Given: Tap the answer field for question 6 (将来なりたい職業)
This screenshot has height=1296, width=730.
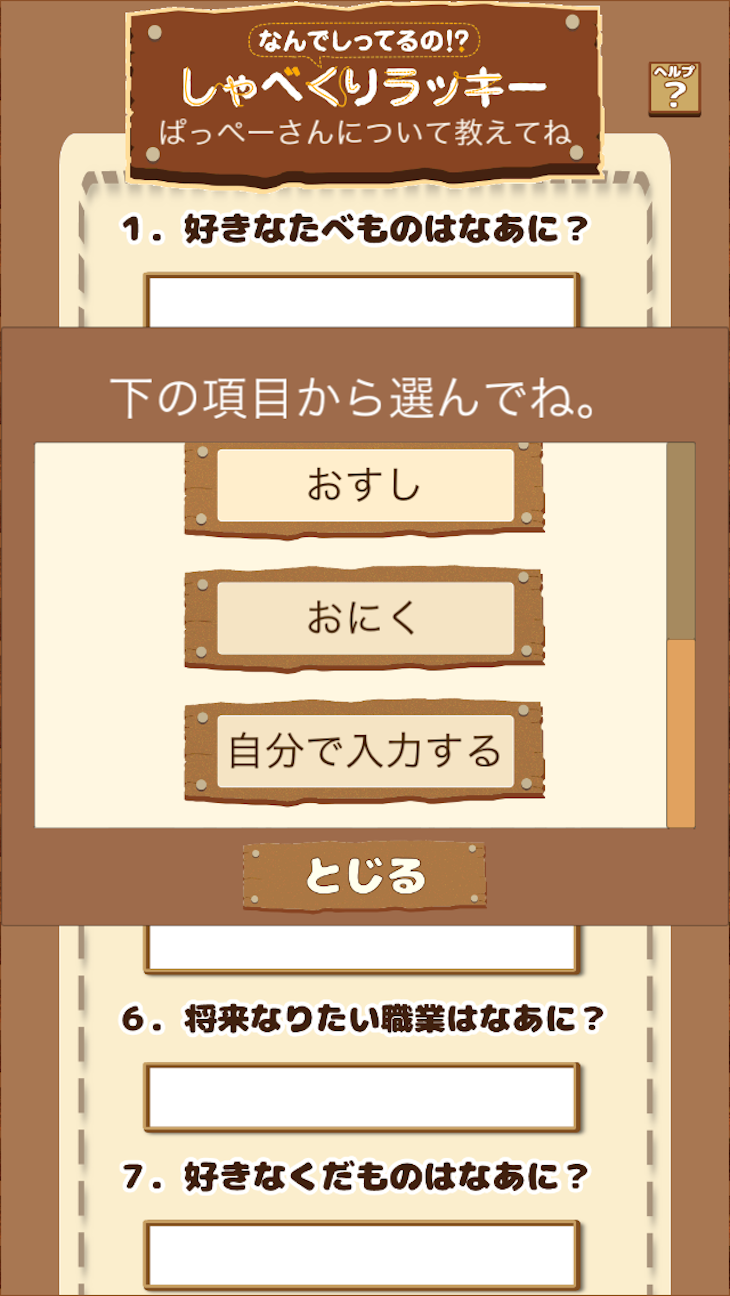Looking at the screenshot, I should tap(361, 1097).
